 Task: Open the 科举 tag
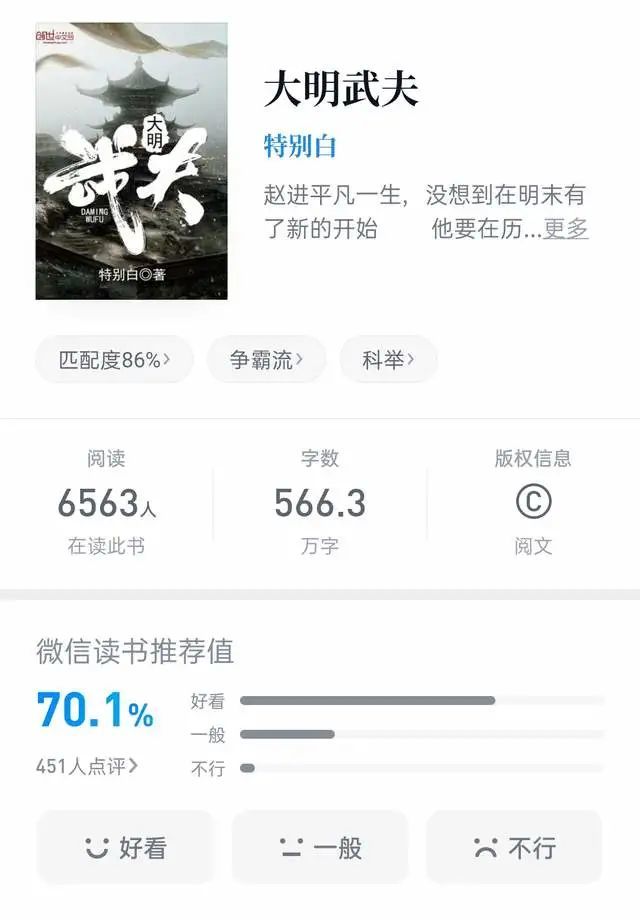(x=388, y=360)
